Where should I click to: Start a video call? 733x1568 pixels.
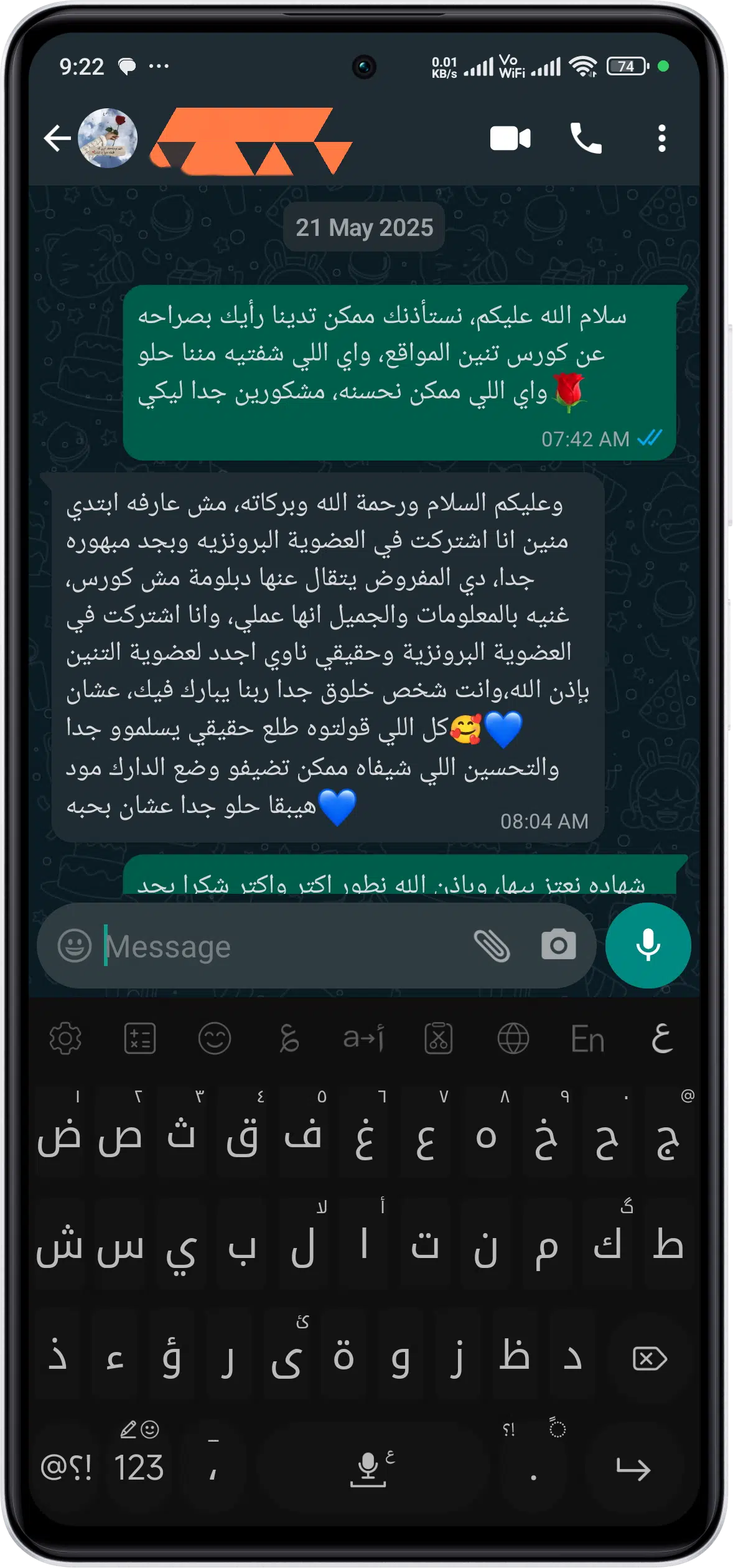tap(510, 138)
